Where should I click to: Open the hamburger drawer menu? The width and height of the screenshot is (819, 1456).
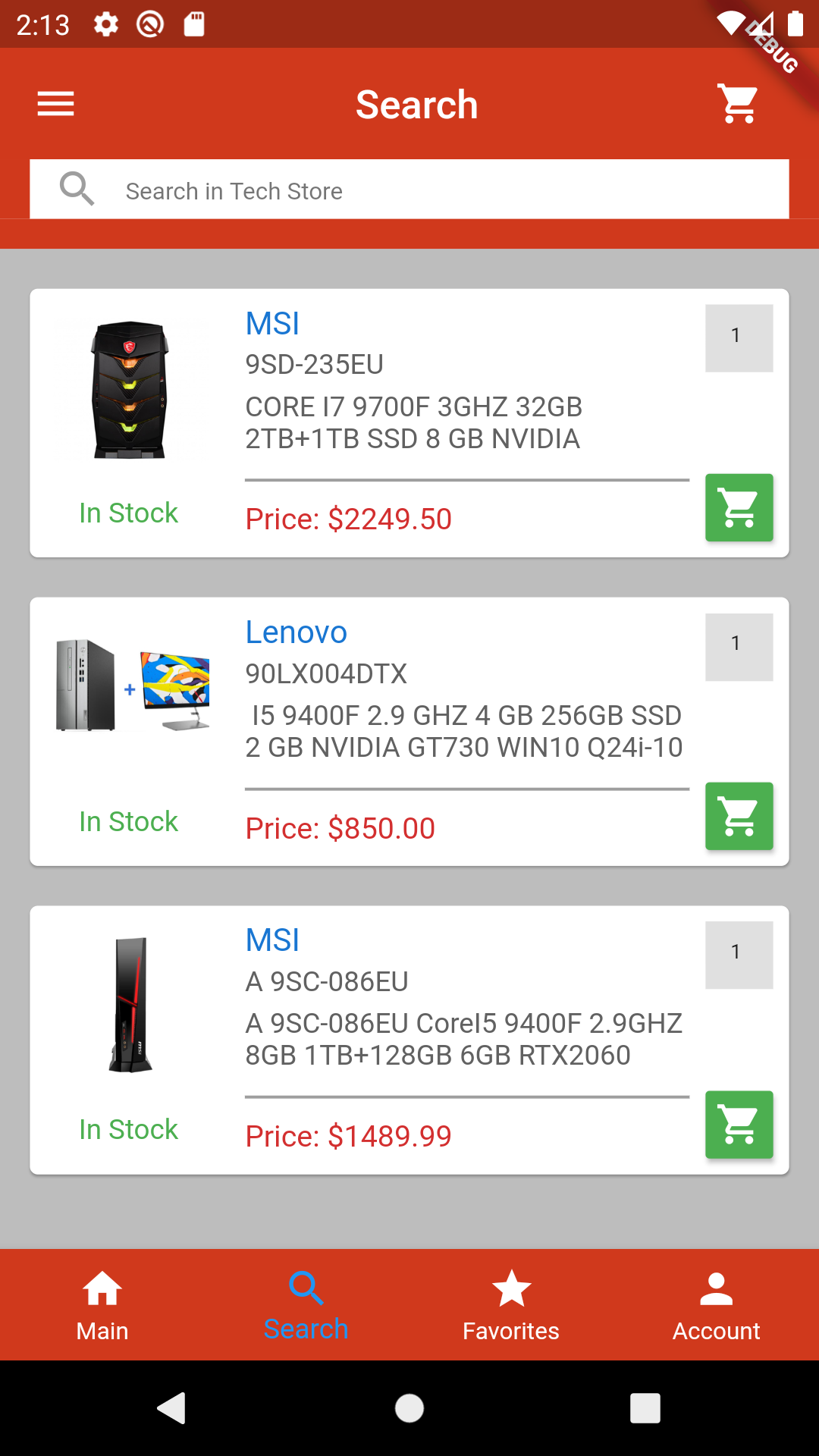55,104
